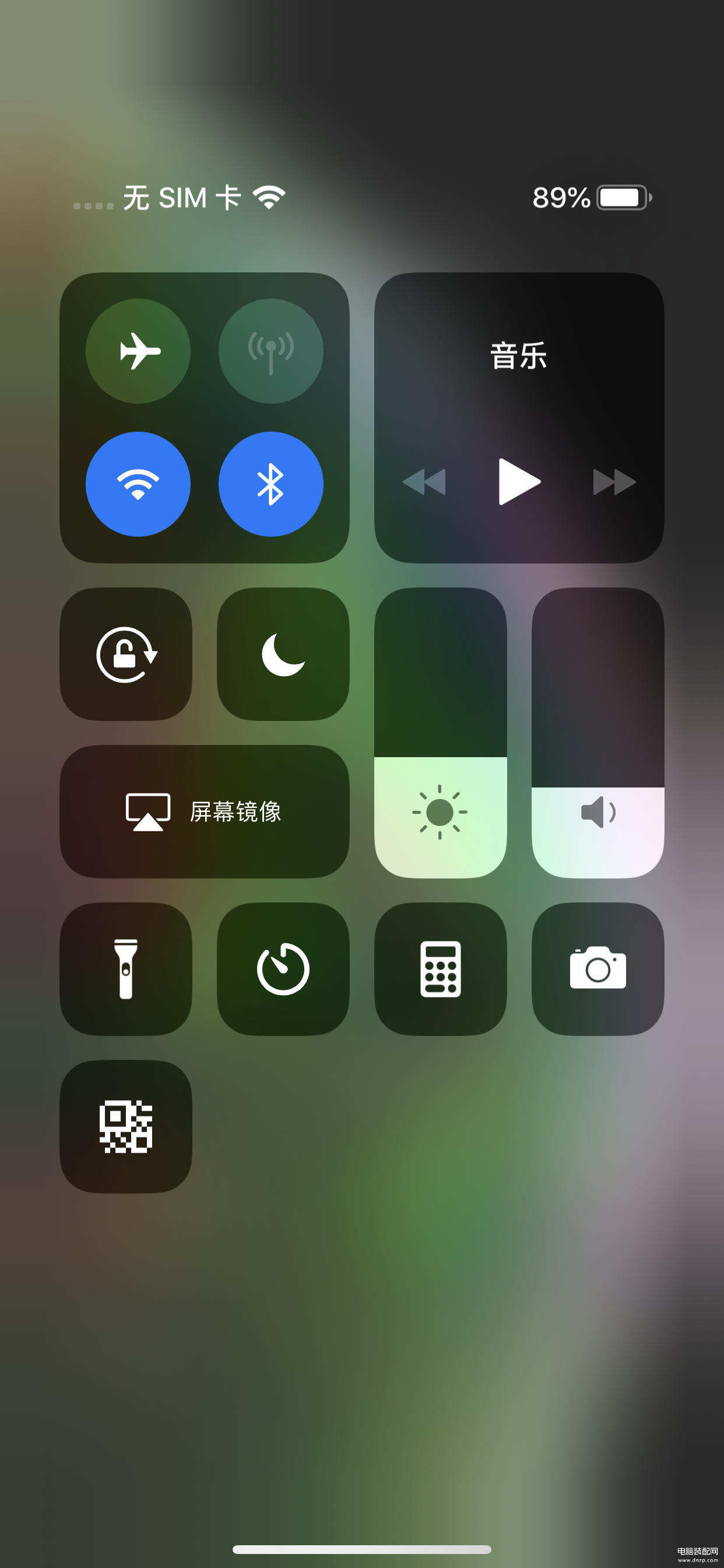The image size is (724, 1568).
Task: Open the QR code scanner
Action: click(126, 1126)
